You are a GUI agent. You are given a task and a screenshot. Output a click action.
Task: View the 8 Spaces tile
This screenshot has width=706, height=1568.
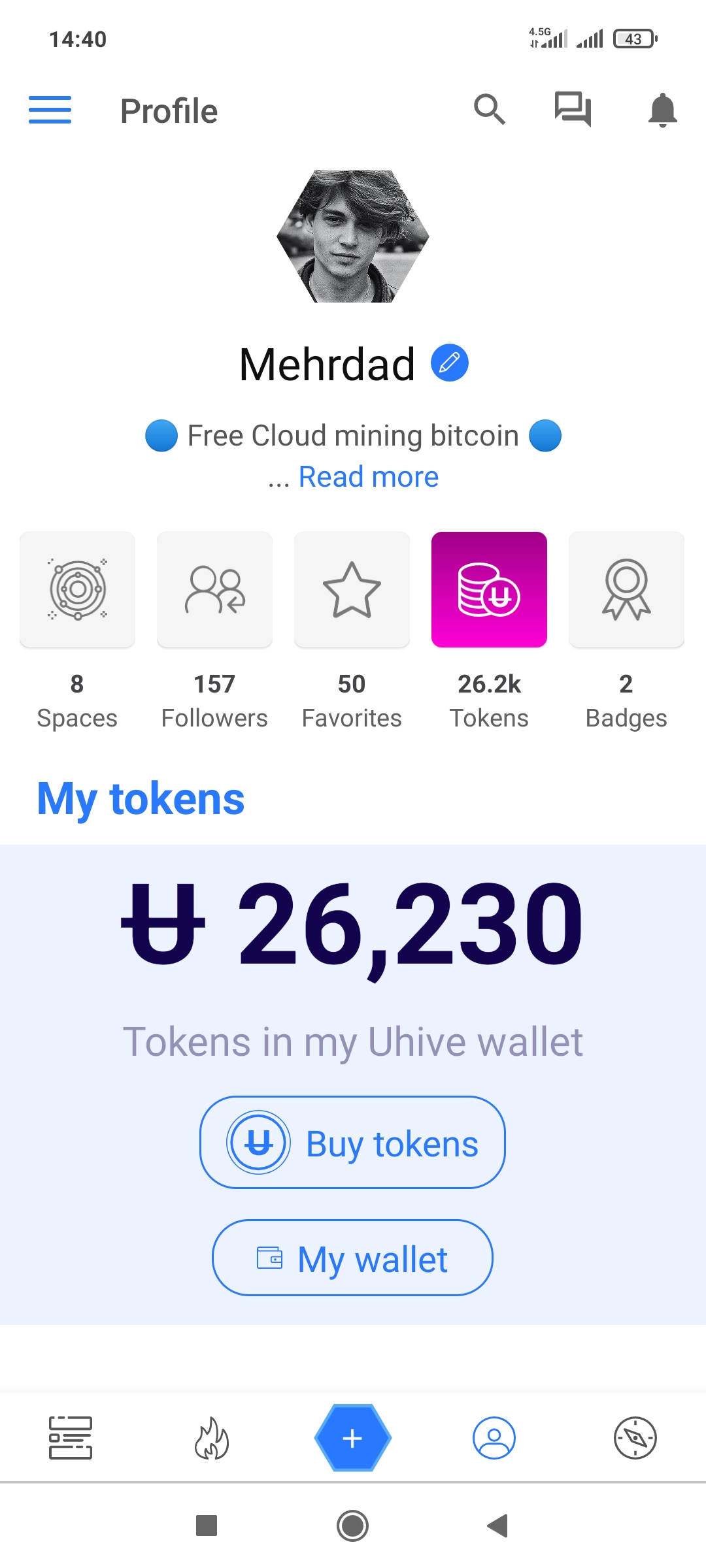pos(77,589)
